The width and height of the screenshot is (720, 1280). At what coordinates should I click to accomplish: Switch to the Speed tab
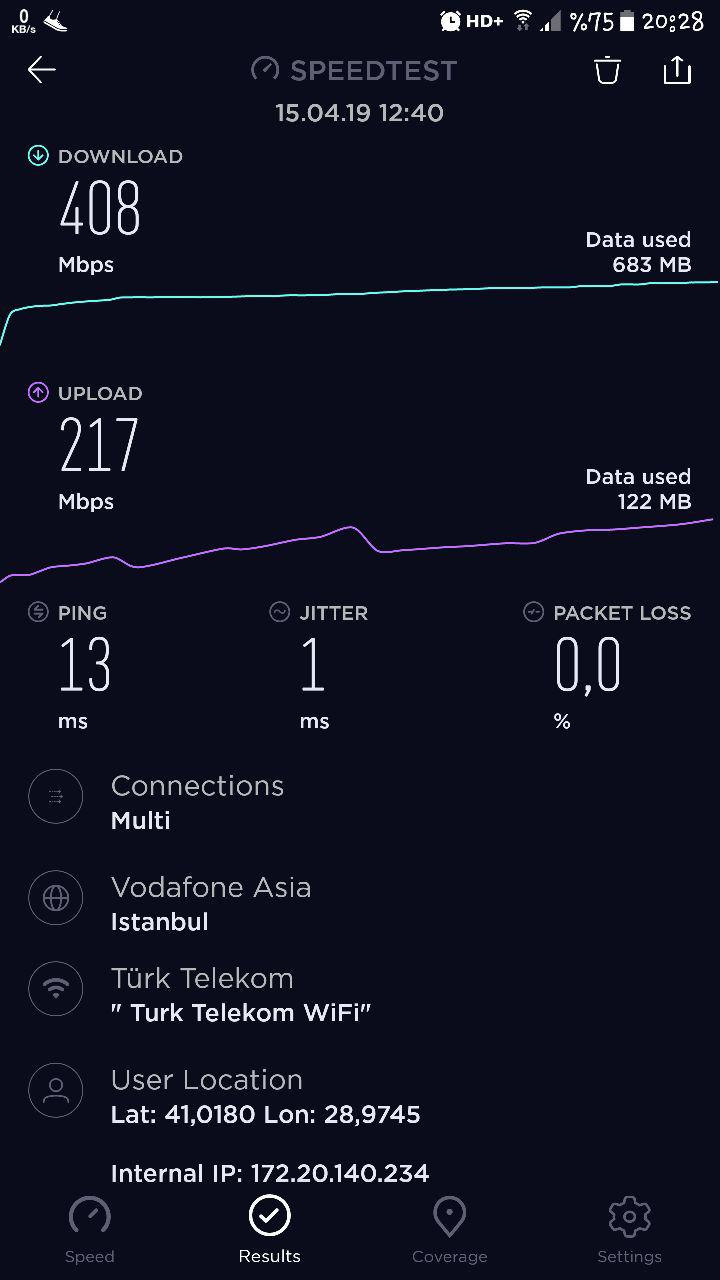[x=90, y=1230]
